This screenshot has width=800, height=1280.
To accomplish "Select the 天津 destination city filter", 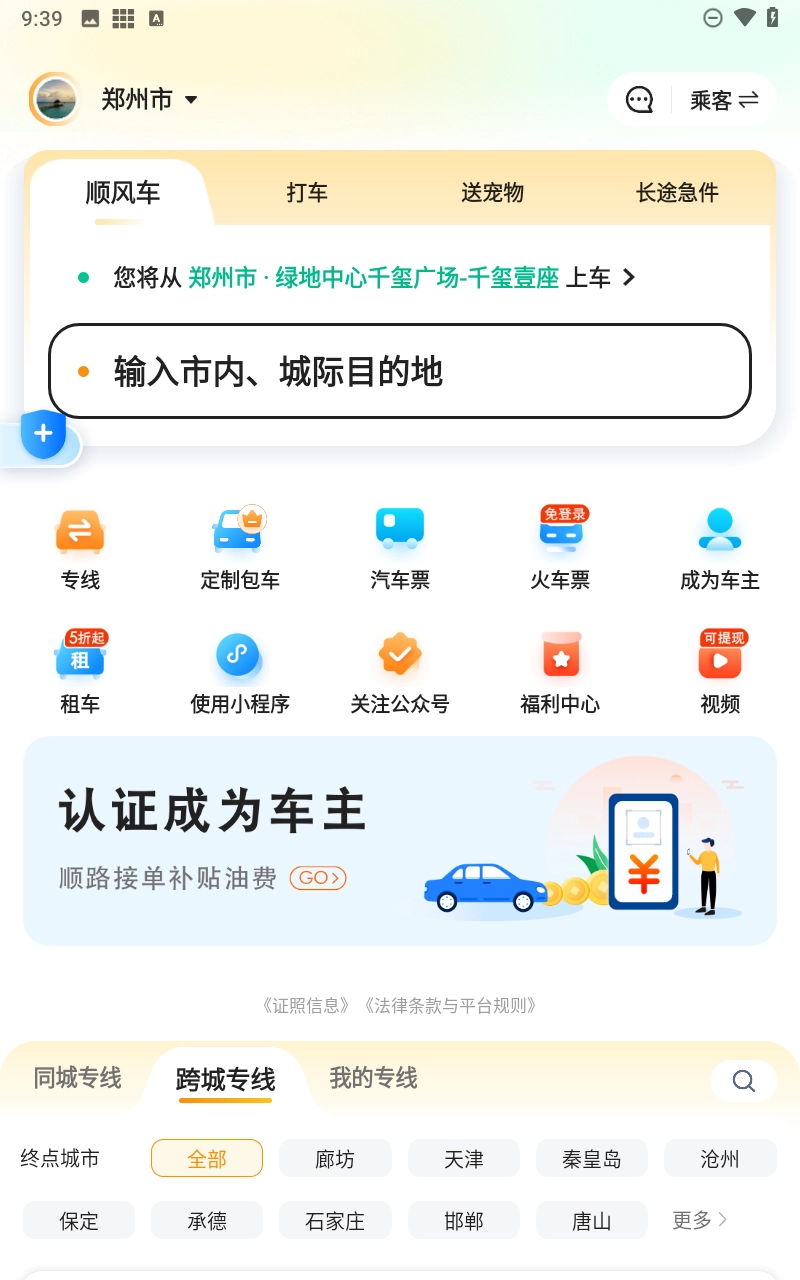I will [463, 1158].
